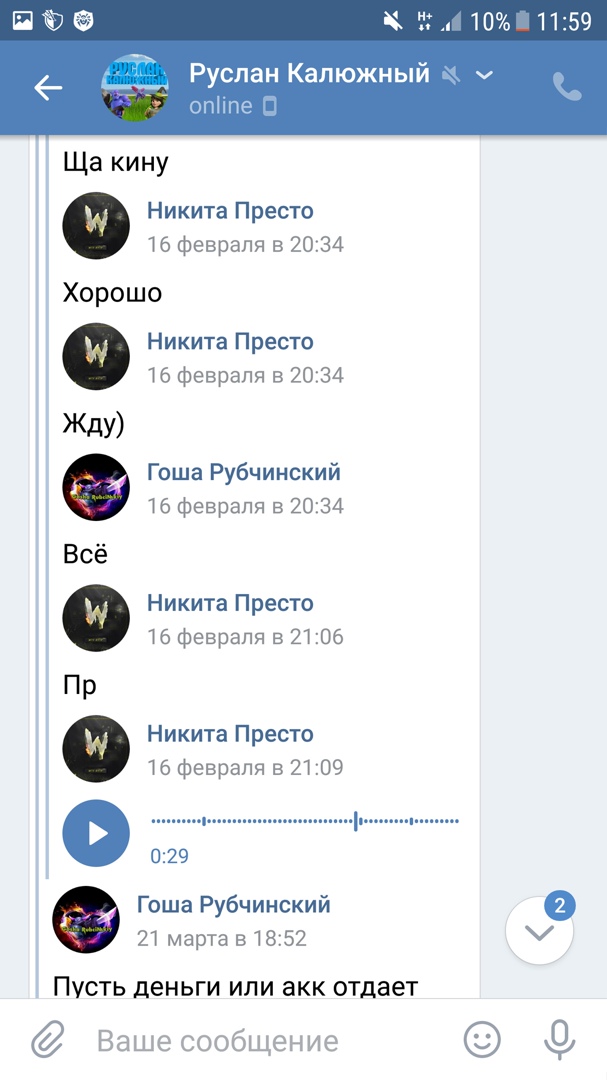Open Руслан Калюжный profile avatar

click(x=134, y=88)
